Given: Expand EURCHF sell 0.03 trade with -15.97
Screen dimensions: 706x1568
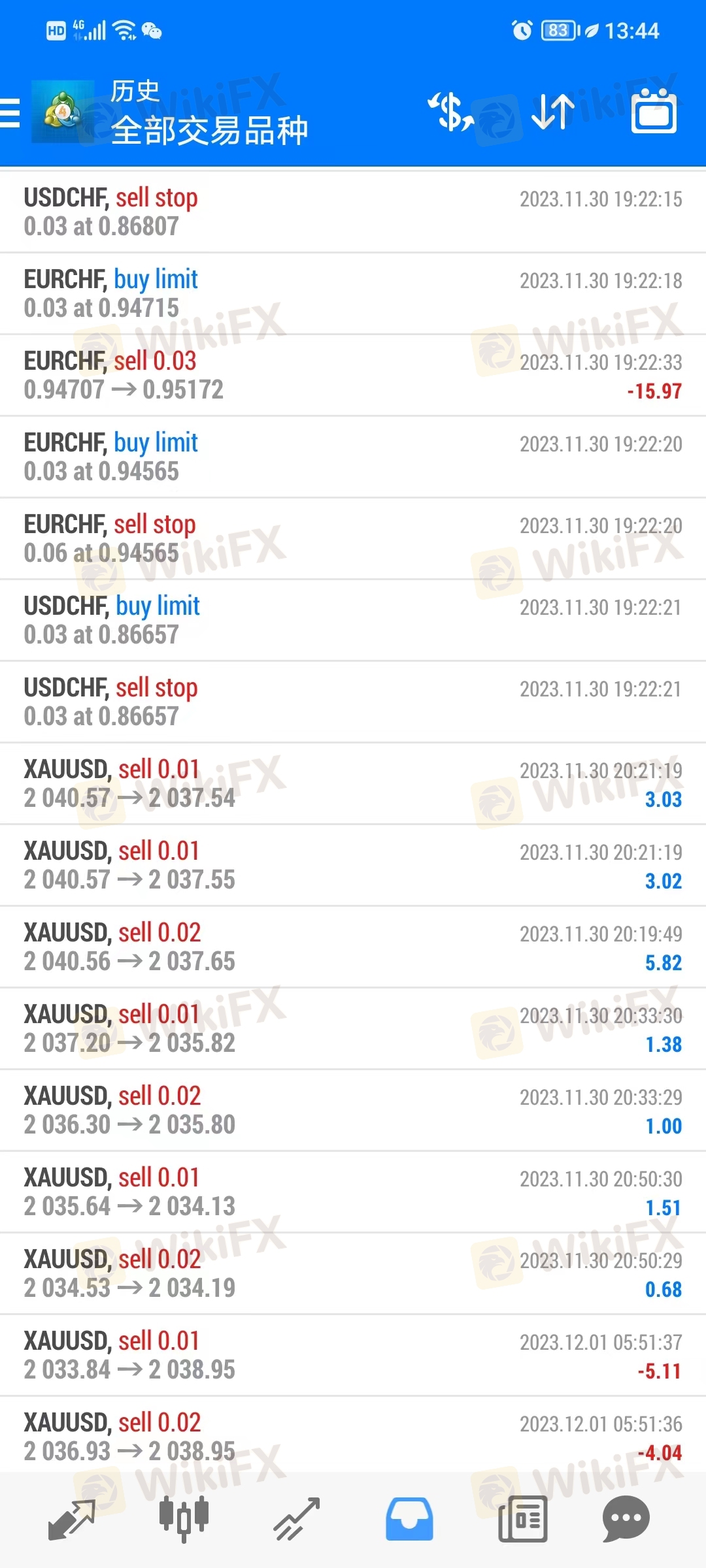Looking at the screenshot, I should coord(353,376).
